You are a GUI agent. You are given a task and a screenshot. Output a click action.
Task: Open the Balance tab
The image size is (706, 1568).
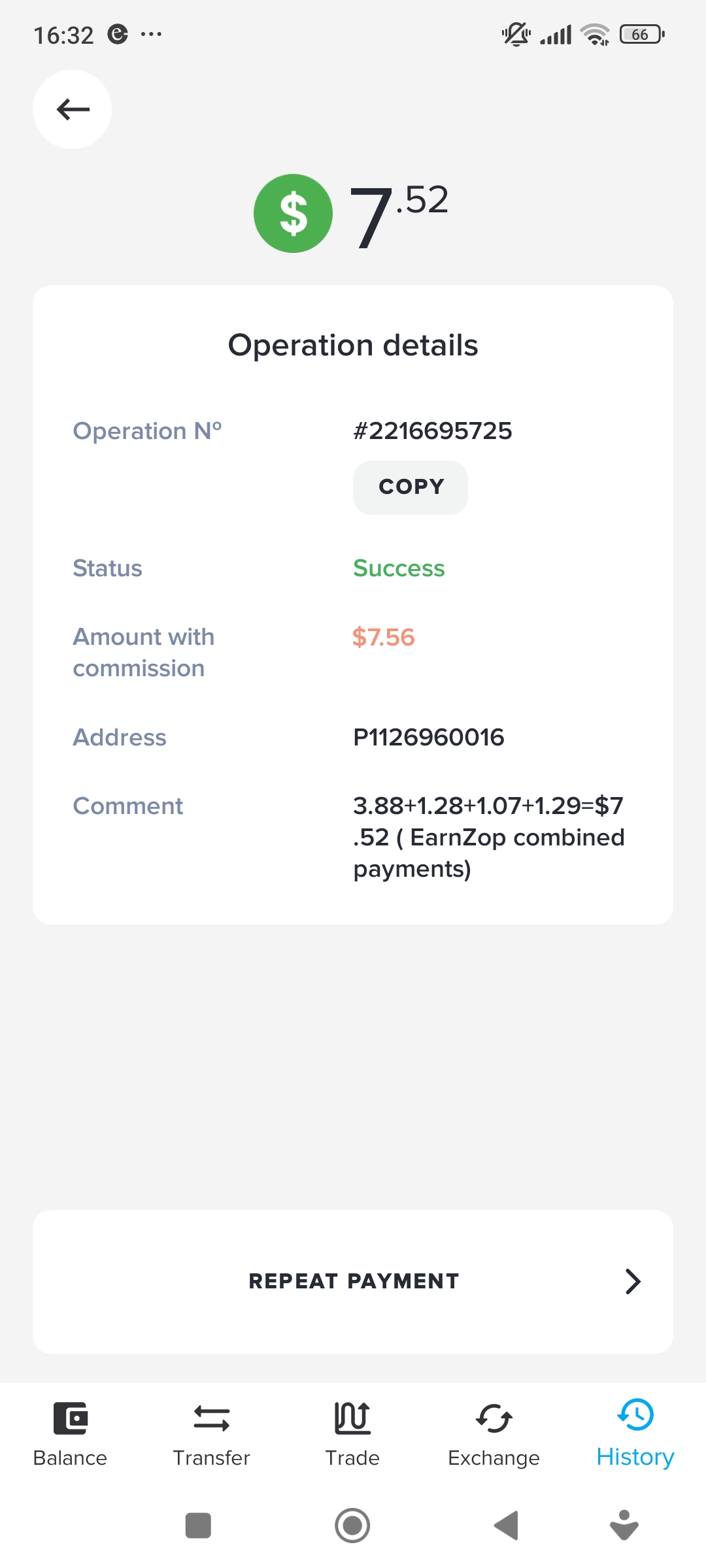[70, 1434]
